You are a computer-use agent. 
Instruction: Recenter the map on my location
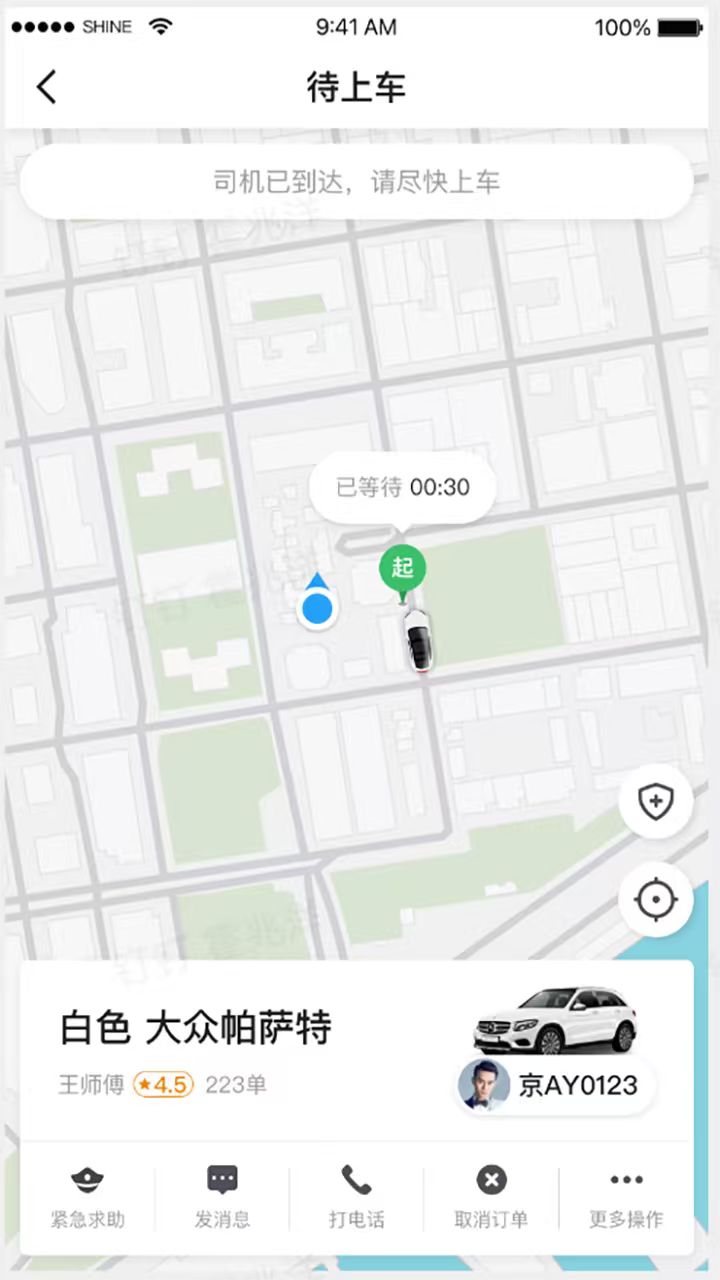click(x=655, y=900)
